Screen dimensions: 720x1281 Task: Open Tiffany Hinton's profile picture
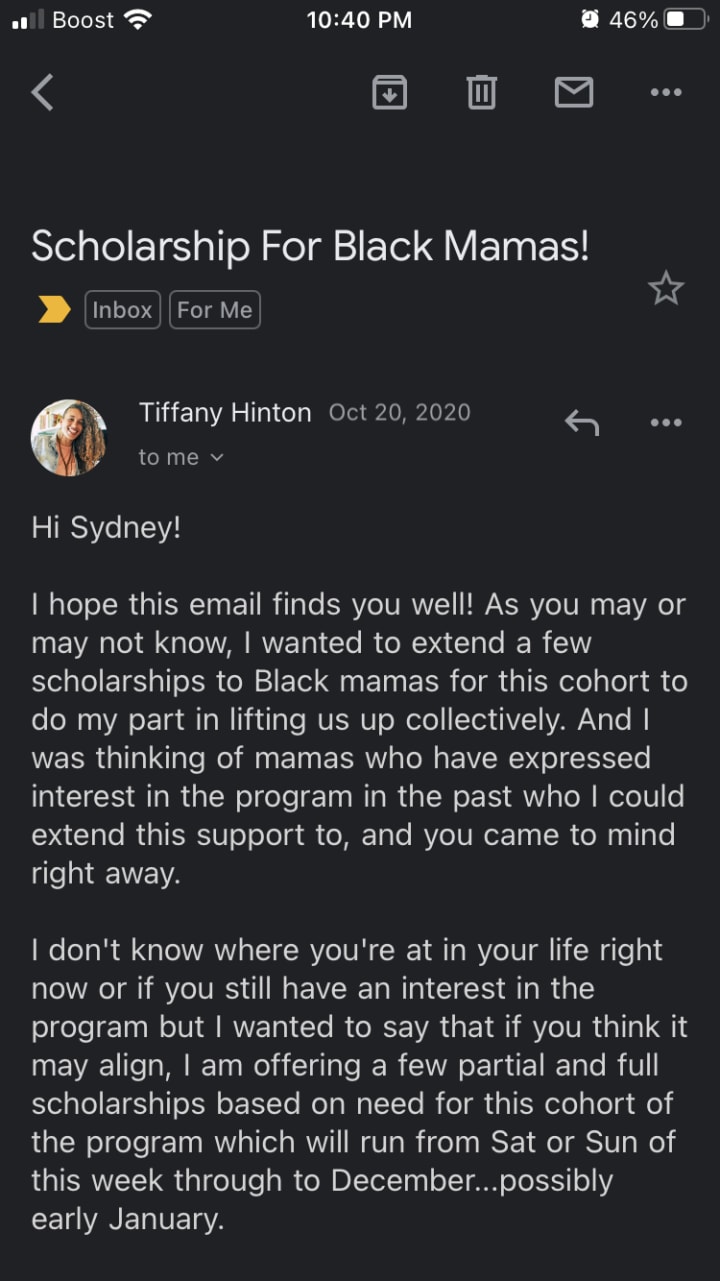coord(69,437)
